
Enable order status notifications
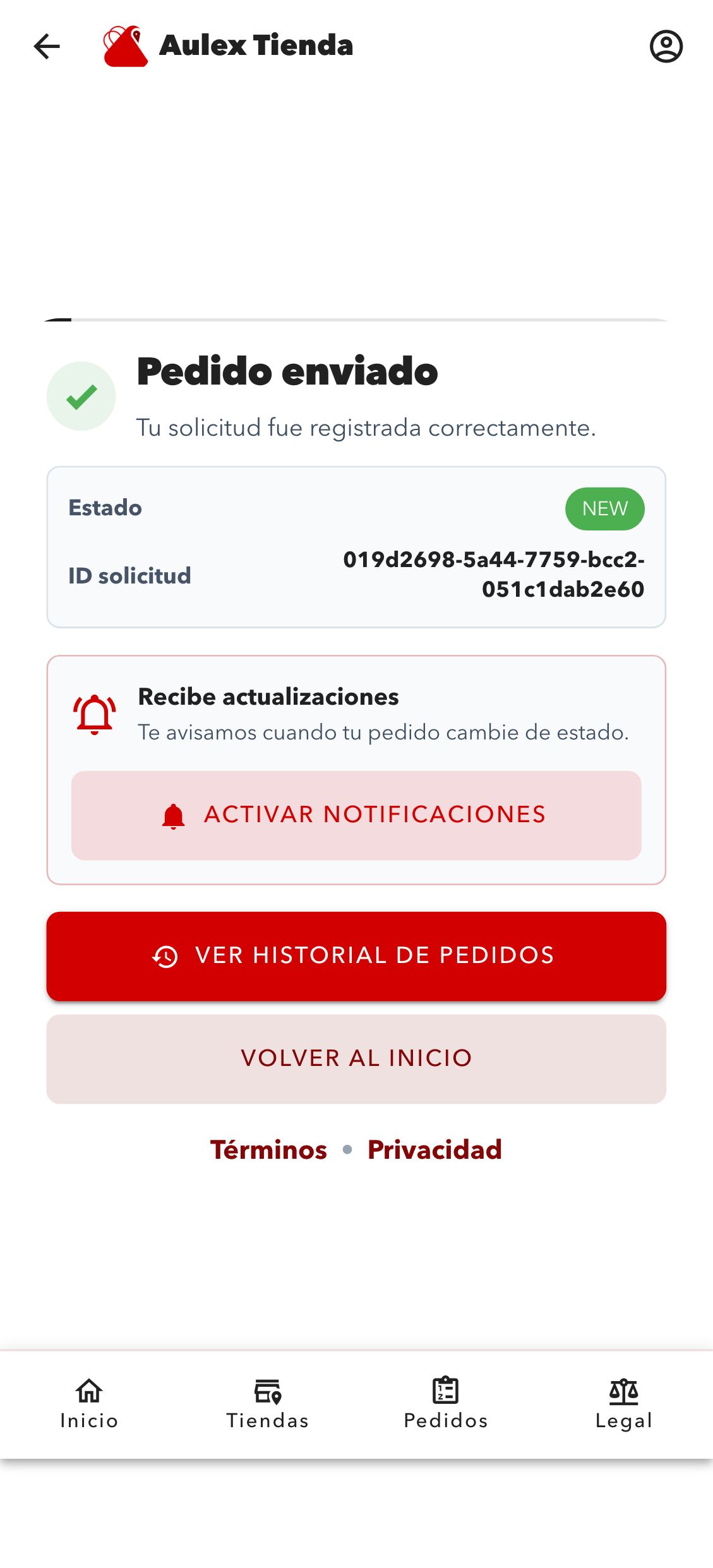pyautogui.click(x=356, y=815)
